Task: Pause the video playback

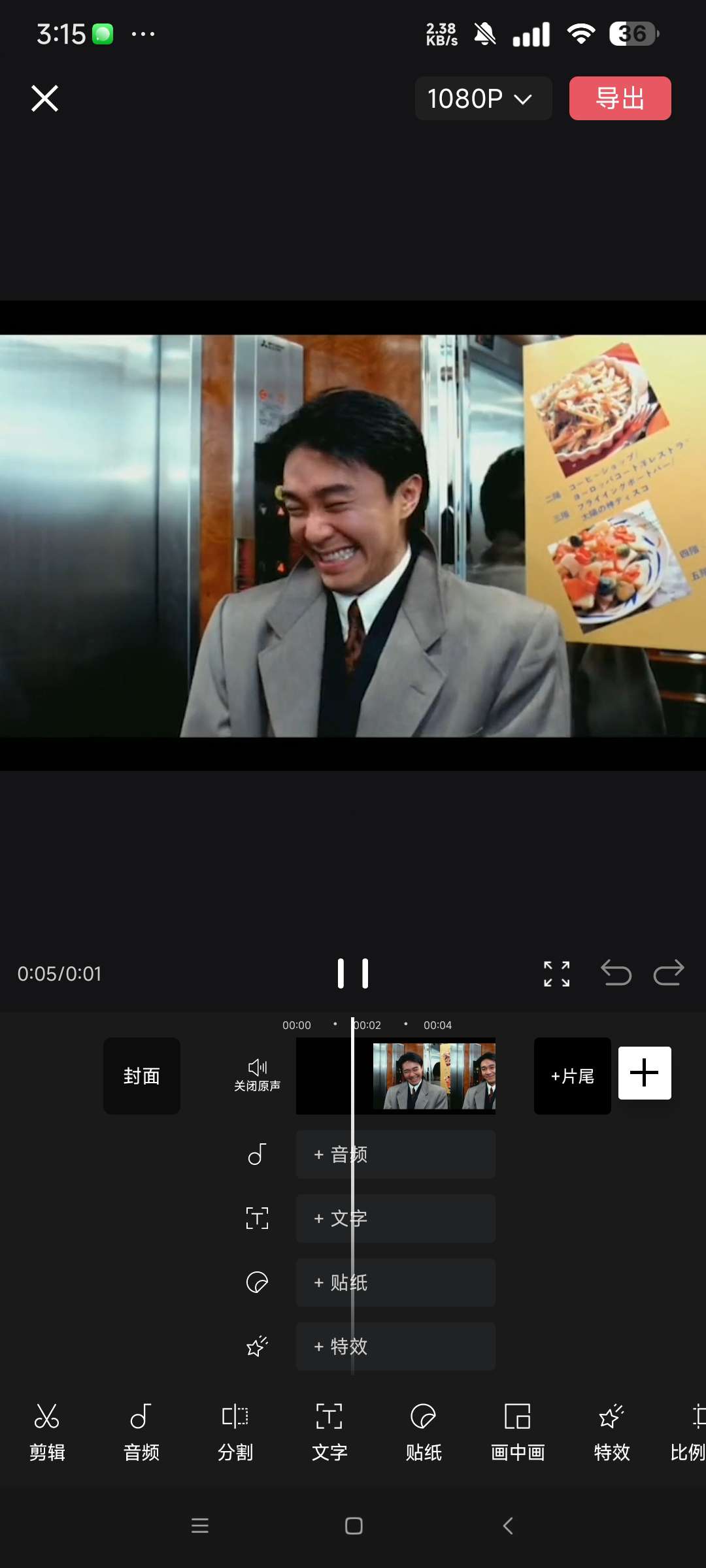Action: [353, 973]
